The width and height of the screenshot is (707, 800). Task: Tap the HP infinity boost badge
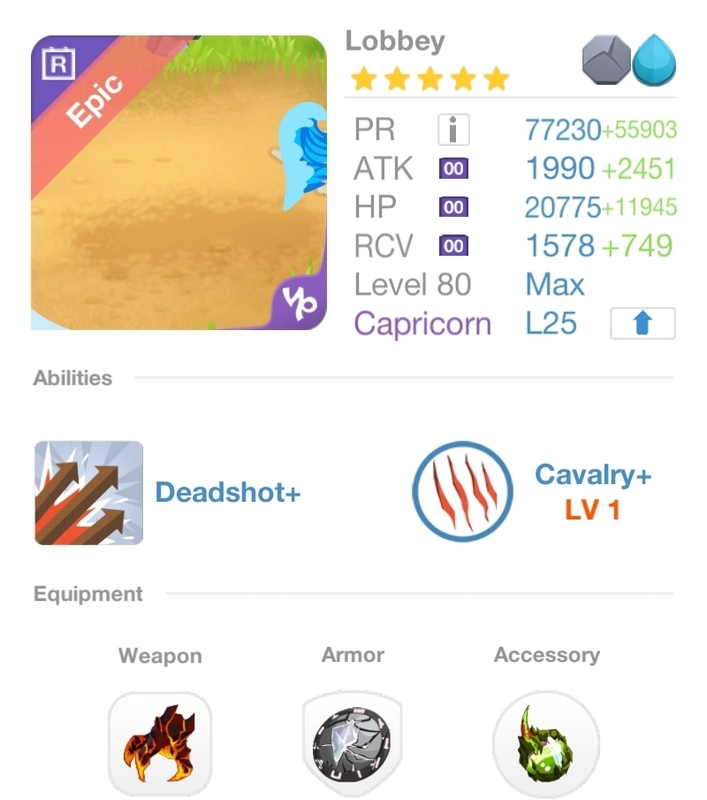click(x=453, y=207)
